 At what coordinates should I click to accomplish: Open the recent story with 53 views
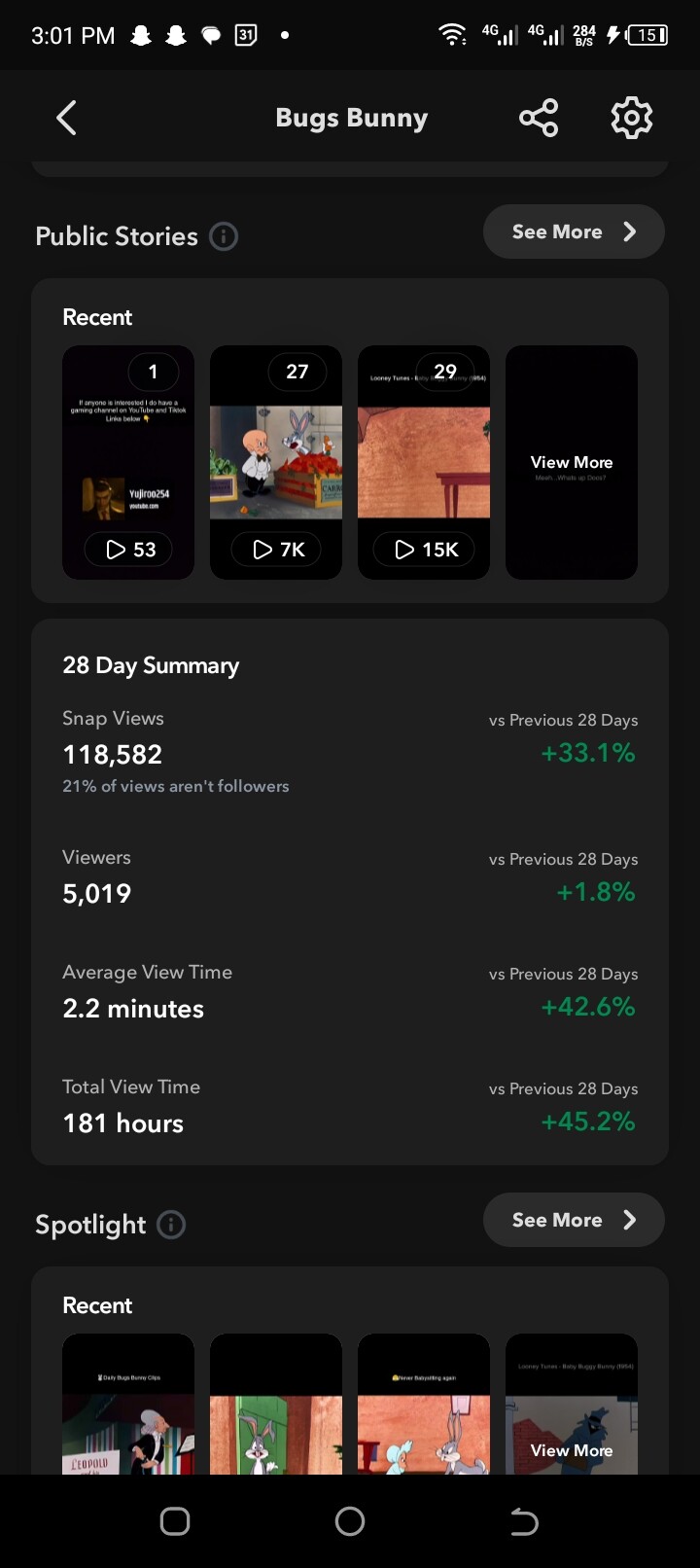(128, 463)
